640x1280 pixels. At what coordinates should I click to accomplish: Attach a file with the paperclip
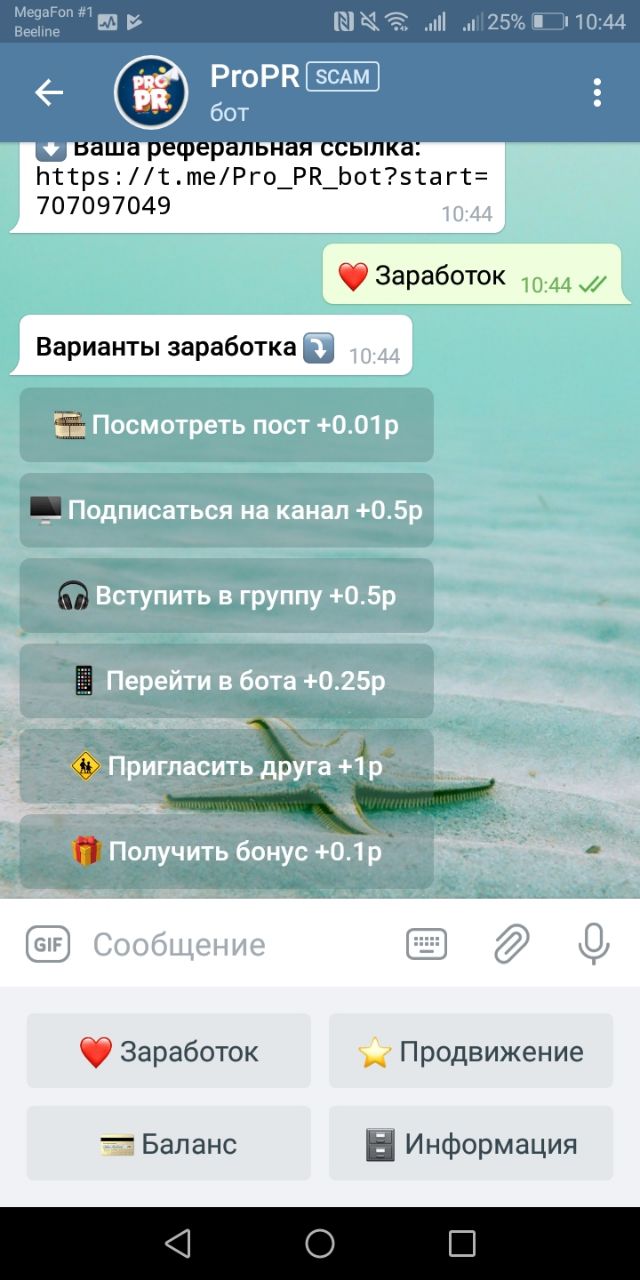coord(511,944)
